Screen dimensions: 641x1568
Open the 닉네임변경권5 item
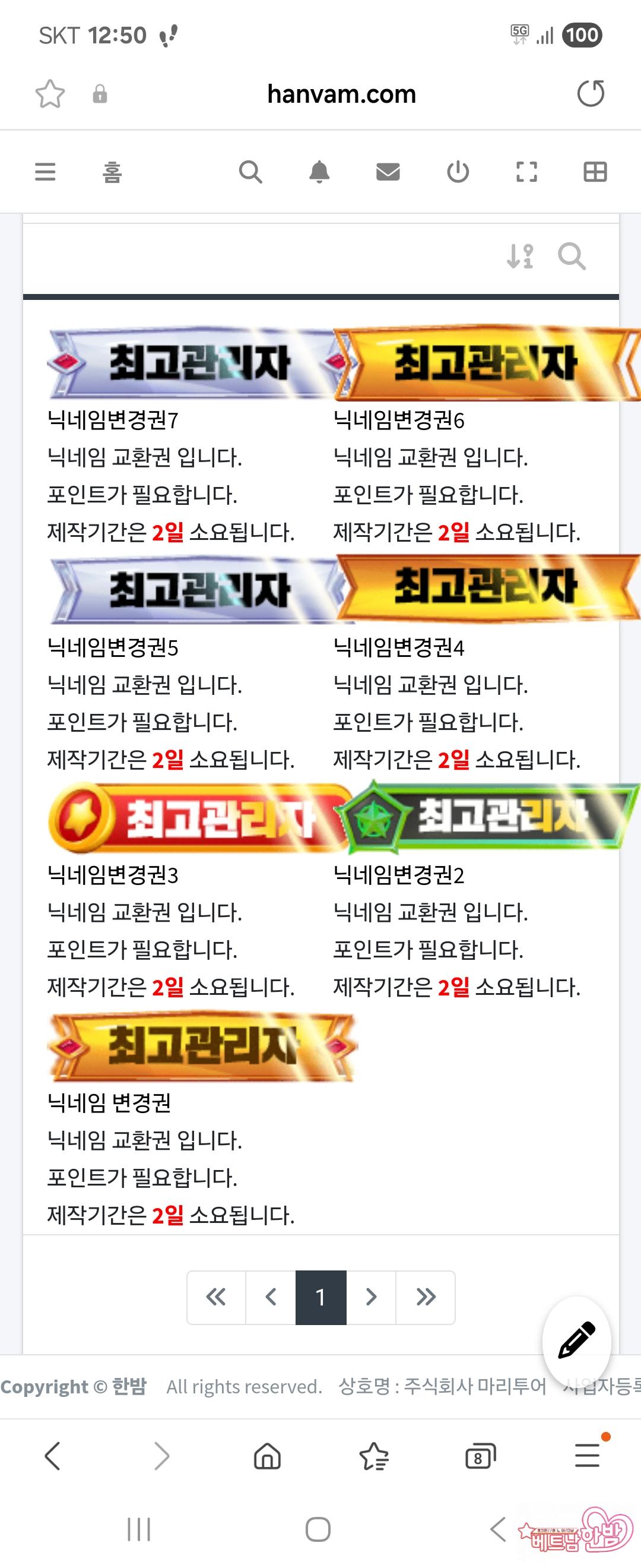[x=113, y=647]
